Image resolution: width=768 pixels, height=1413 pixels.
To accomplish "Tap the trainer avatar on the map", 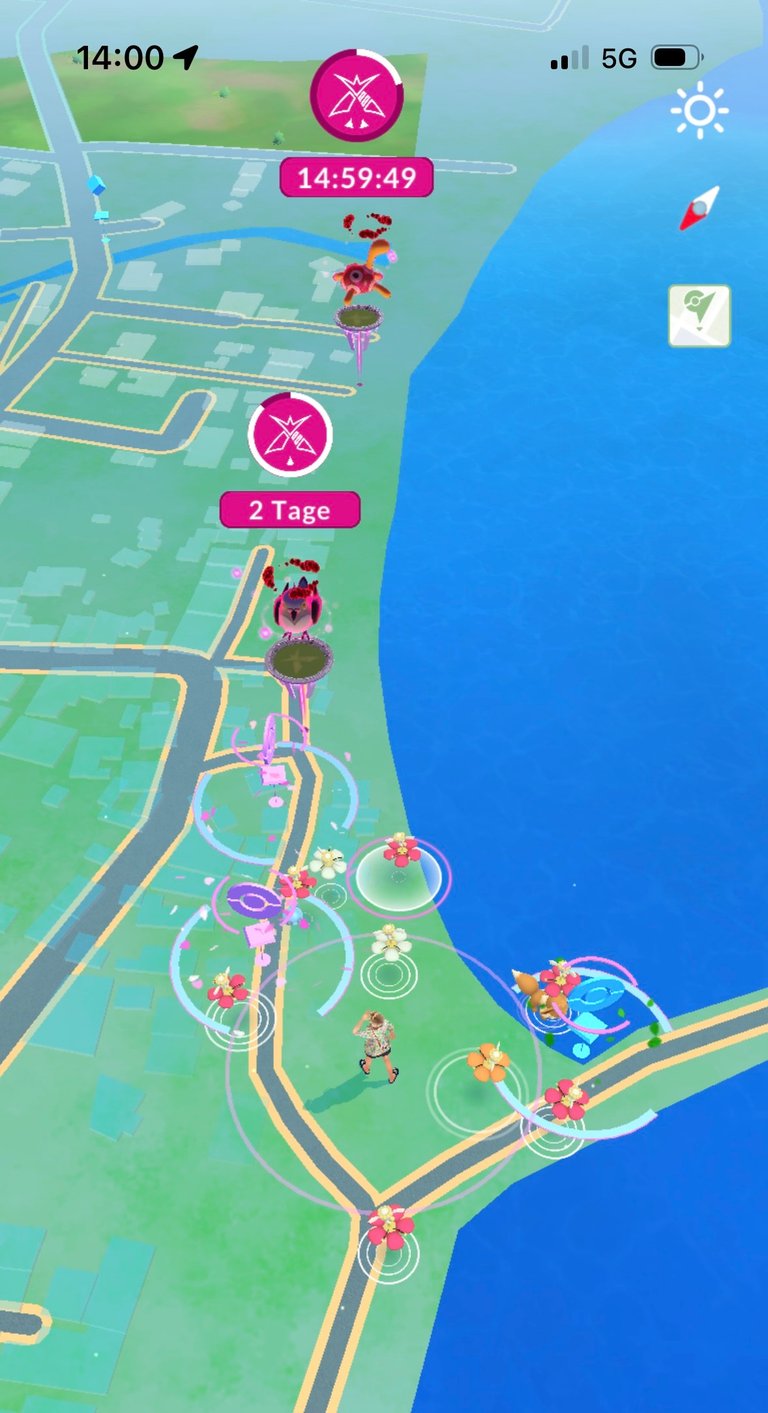I will click(x=377, y=1045).
